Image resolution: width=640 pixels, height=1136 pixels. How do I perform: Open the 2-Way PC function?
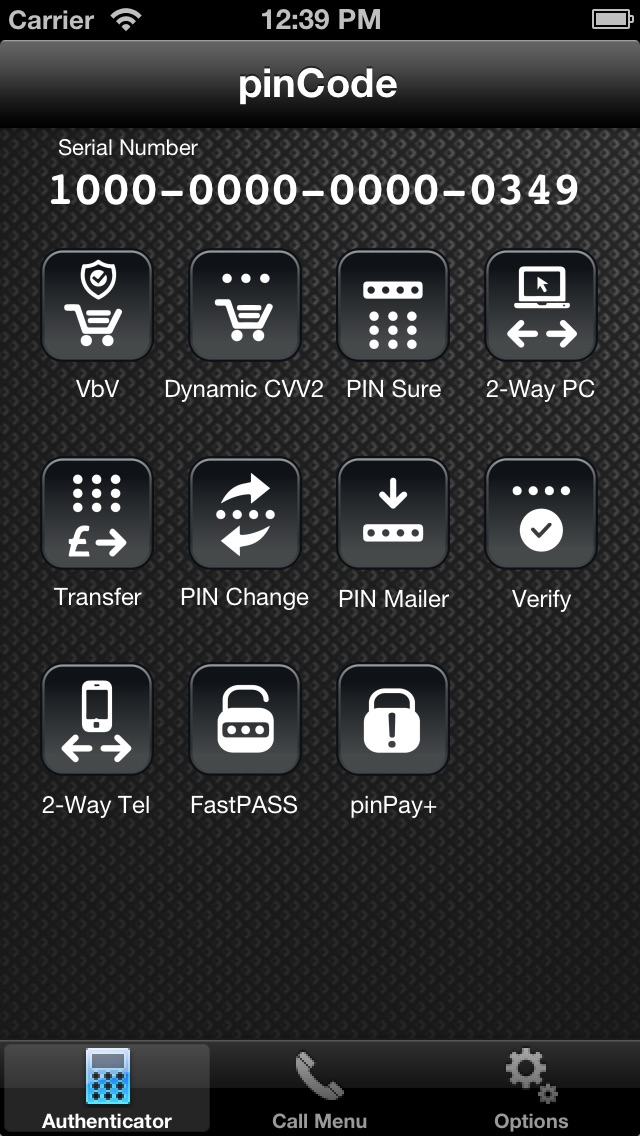click(x=541, y=306)
